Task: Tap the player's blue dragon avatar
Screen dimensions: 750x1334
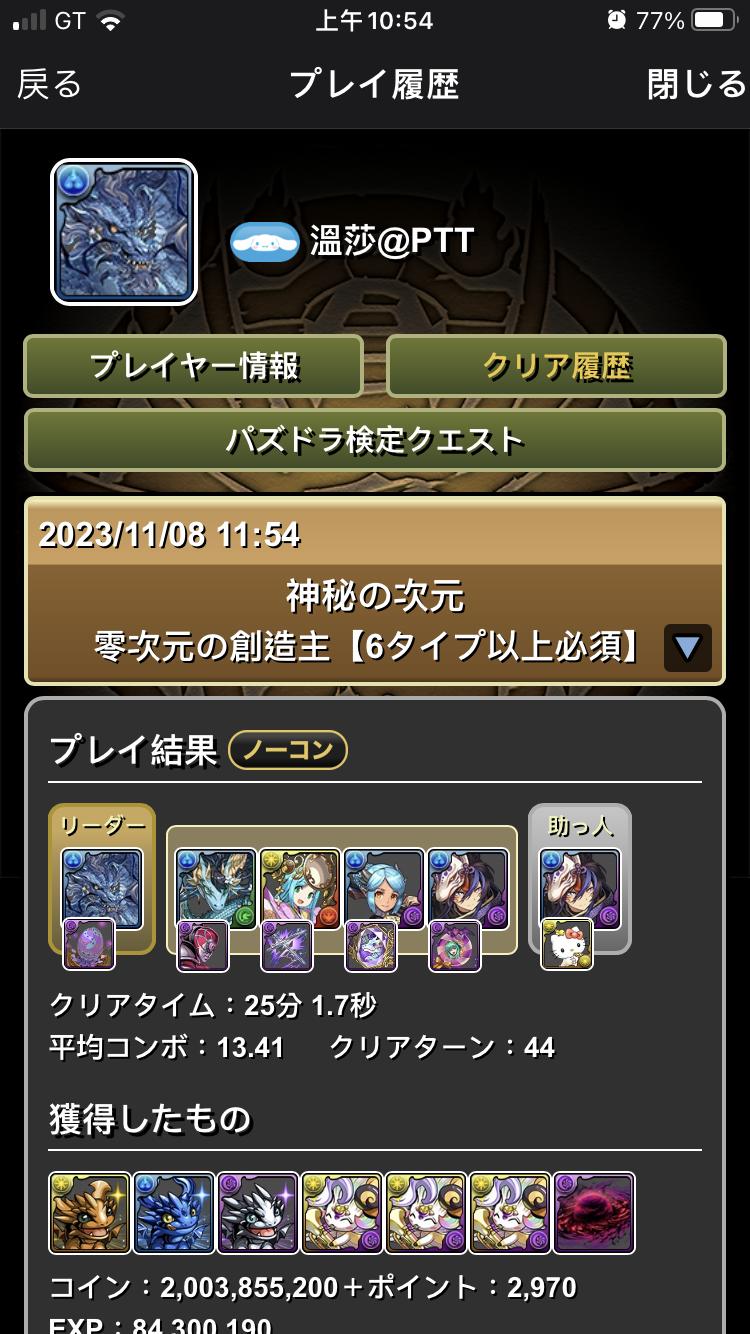Action: (124, 232)
